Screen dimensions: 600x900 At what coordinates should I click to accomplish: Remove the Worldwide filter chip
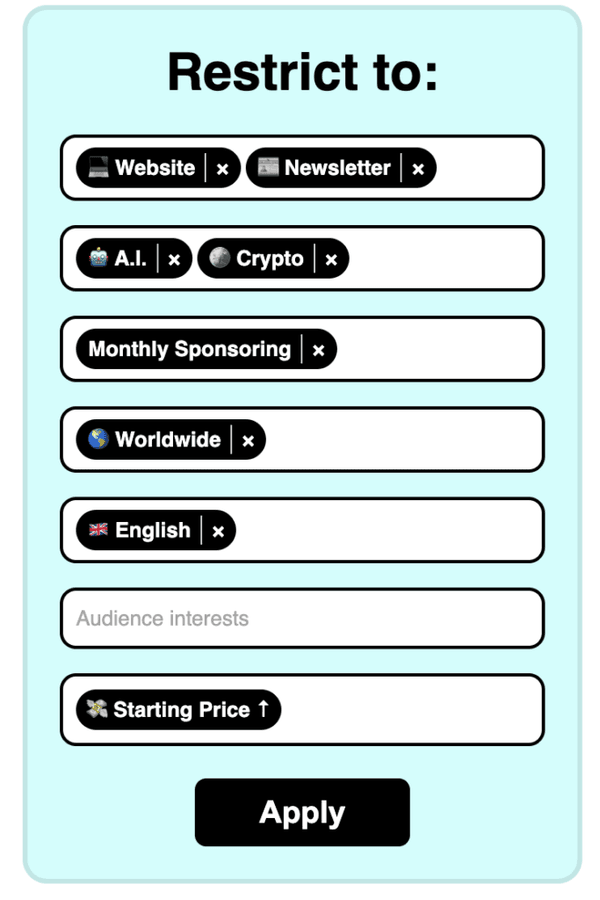(x=248, y=440)
